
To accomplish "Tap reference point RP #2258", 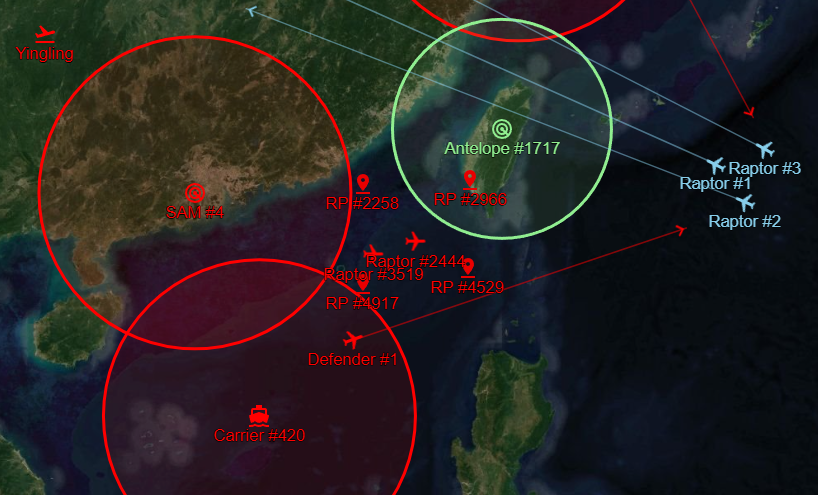I will click(x=362, y=184).
